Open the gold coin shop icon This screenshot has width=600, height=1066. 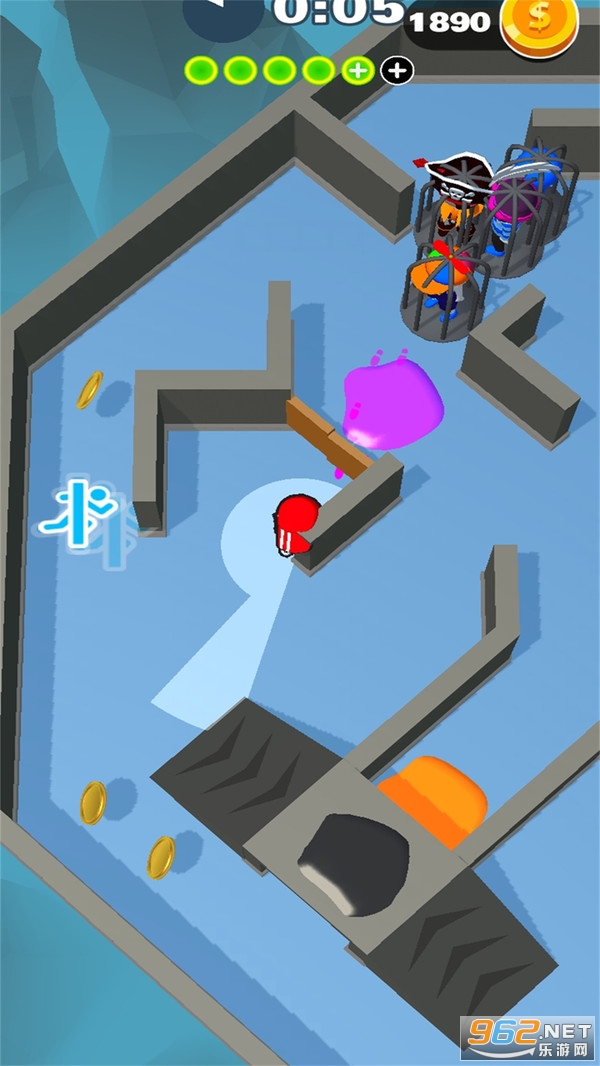tap(539, 22)
